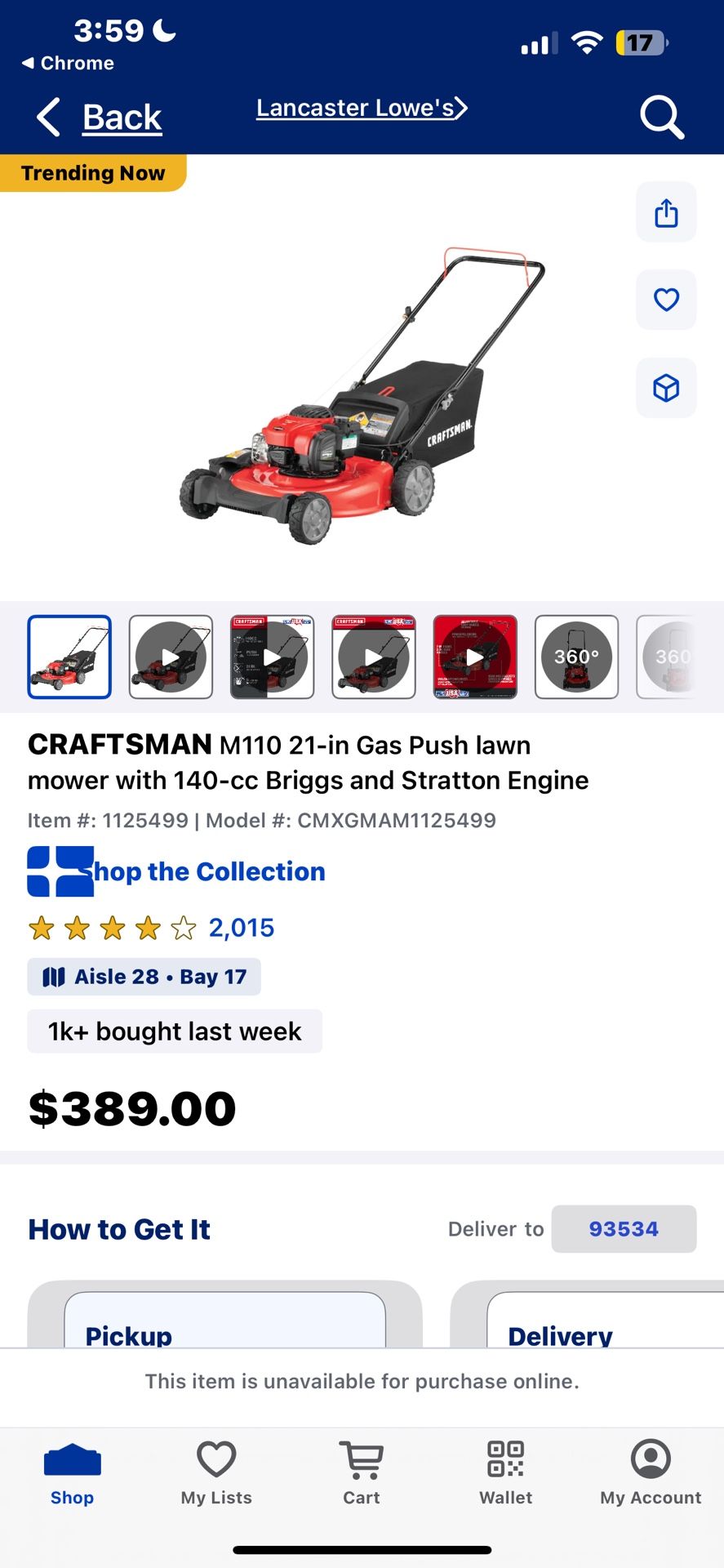Select the first product photo thumbnail
The width and height of the screenshot is (724, 1568).
click(x=69, y=657)
